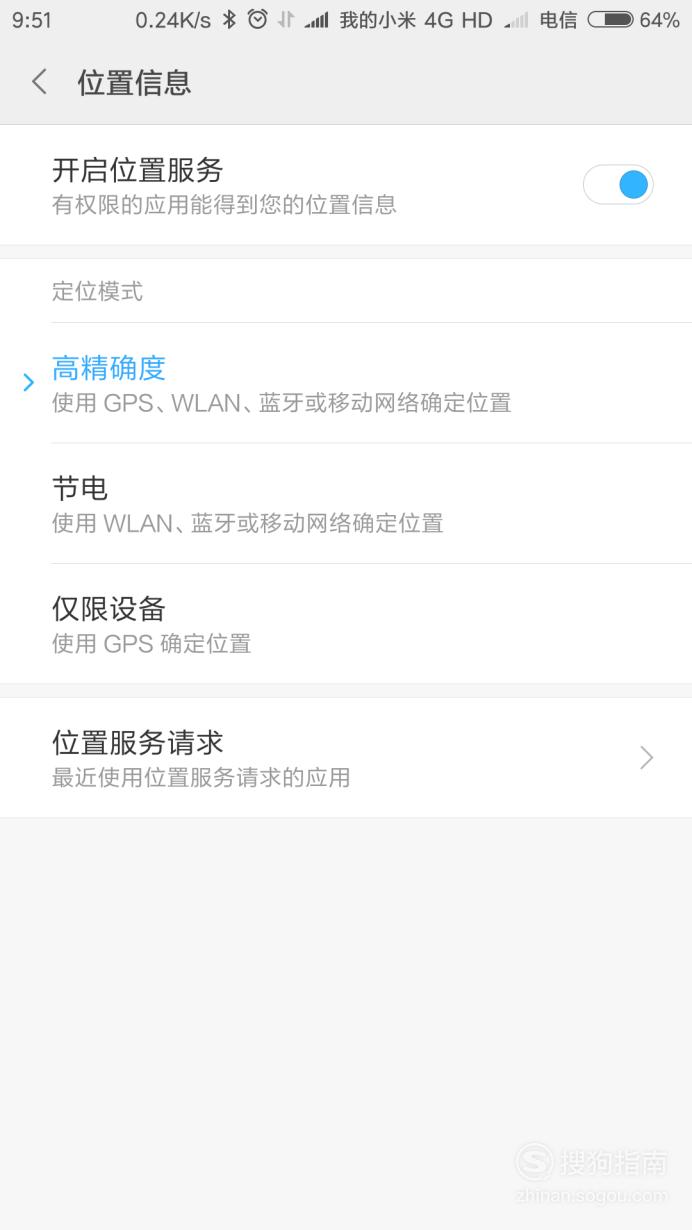692x1230 pixels.
Task: Select 高精确度 location mode
Action: click(346, 383)
